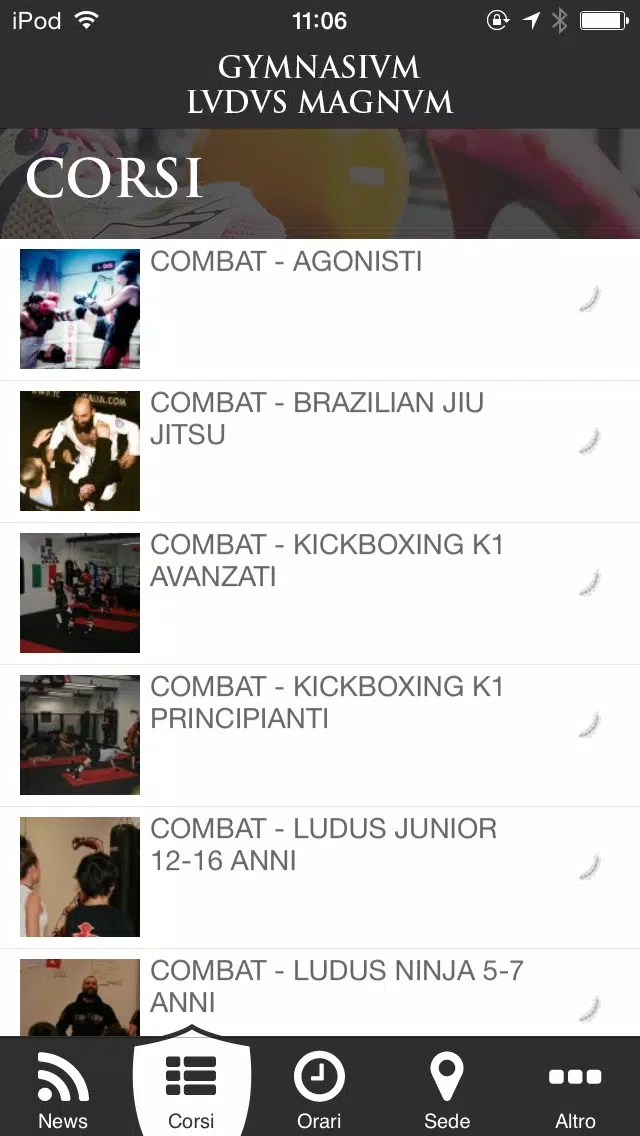Image resolution: width=640 pixels, height=1136 pixels.
Task: Open Combat - Ludus Junior 12-16 Anni
Action: click(320, 877)
